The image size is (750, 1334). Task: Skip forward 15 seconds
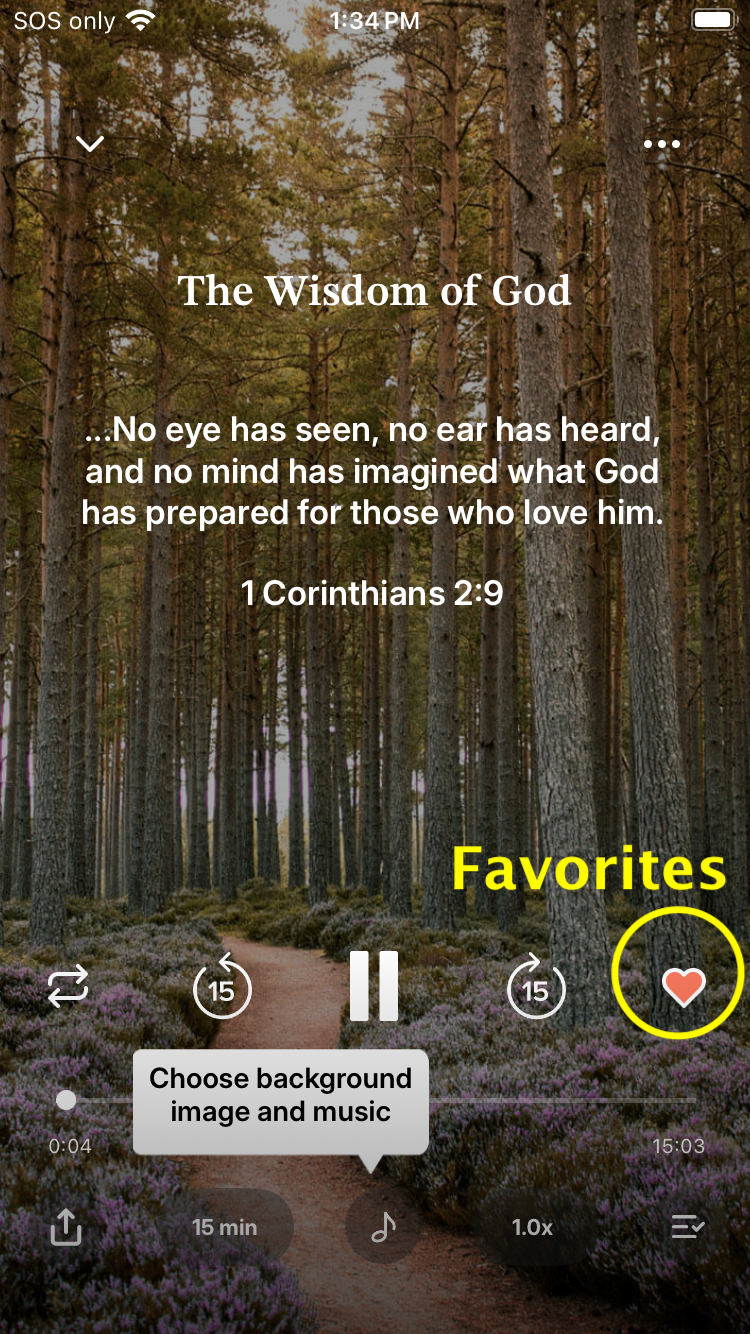coord(536,988)
